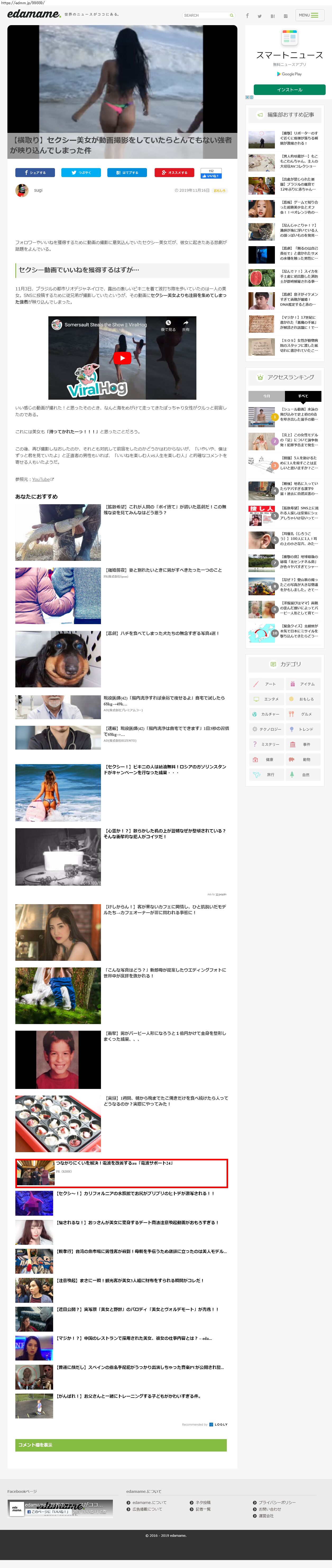Screen dimensions: 332x1568
Task: Share the article via Facebook シェアする button
Action: pyautogui.click(x=35, y=172)
